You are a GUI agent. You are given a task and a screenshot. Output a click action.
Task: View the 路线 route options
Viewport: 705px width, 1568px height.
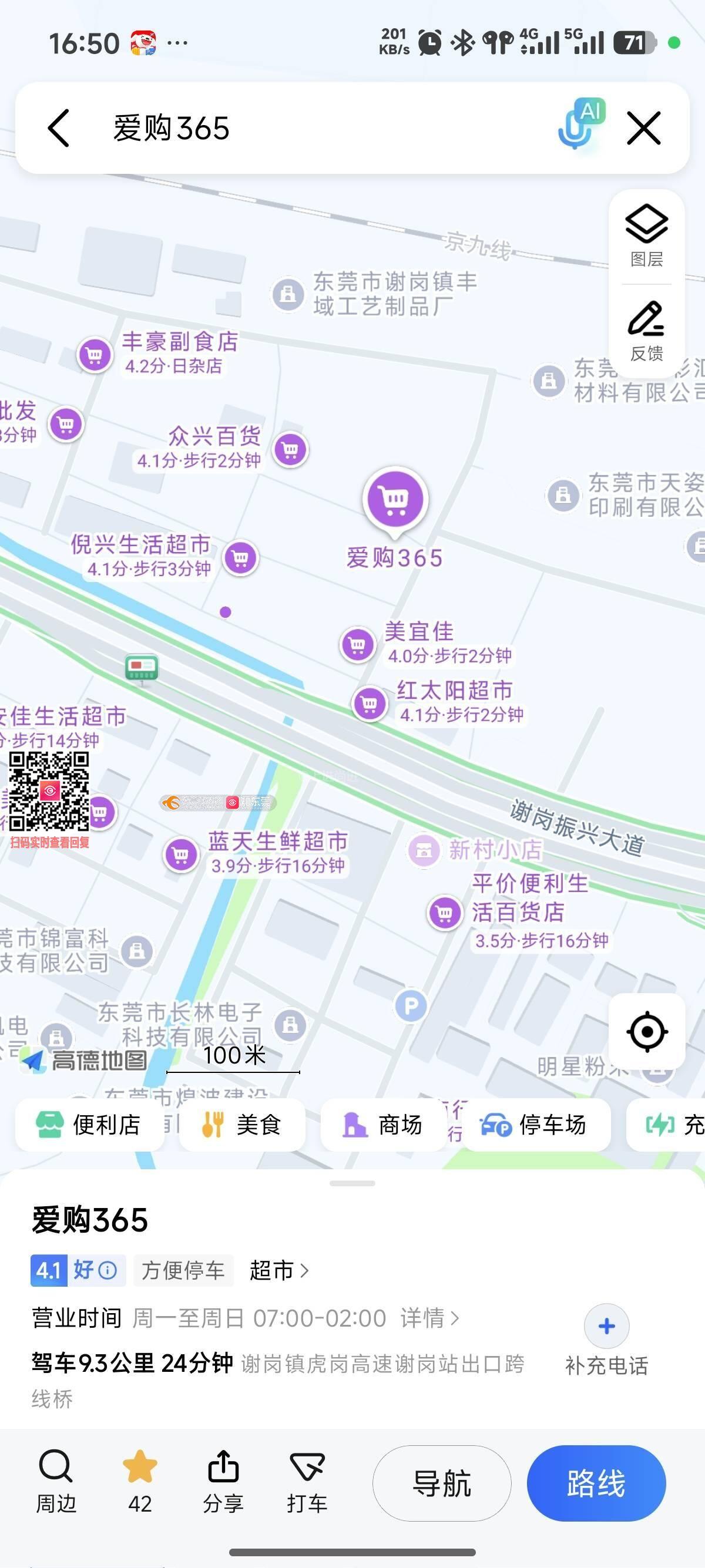[596, 1483]
